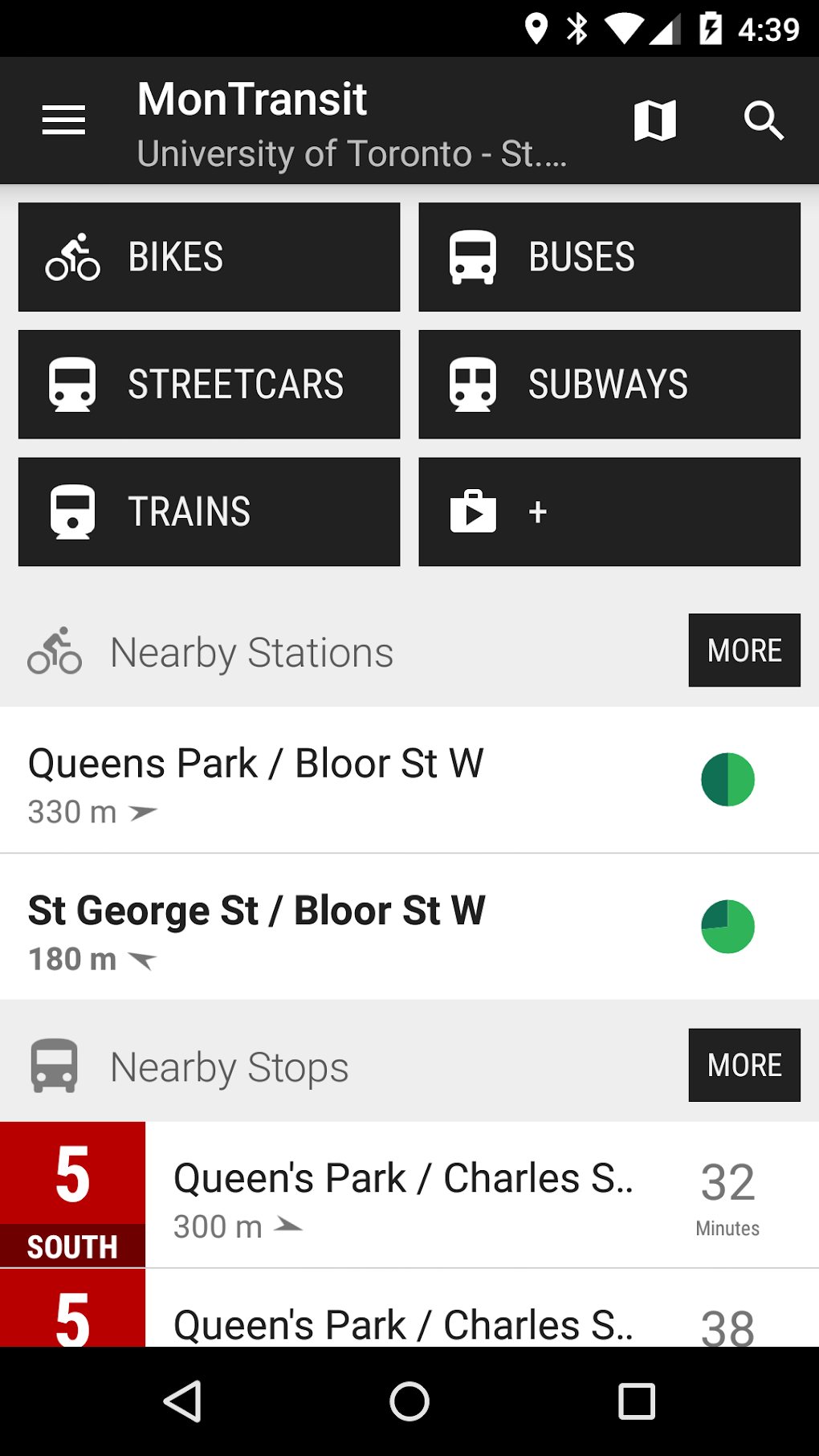The image size is (819, 1456).
Task: Tap the bus icon next to Nearby Stops
Action: coord(54,1065)
